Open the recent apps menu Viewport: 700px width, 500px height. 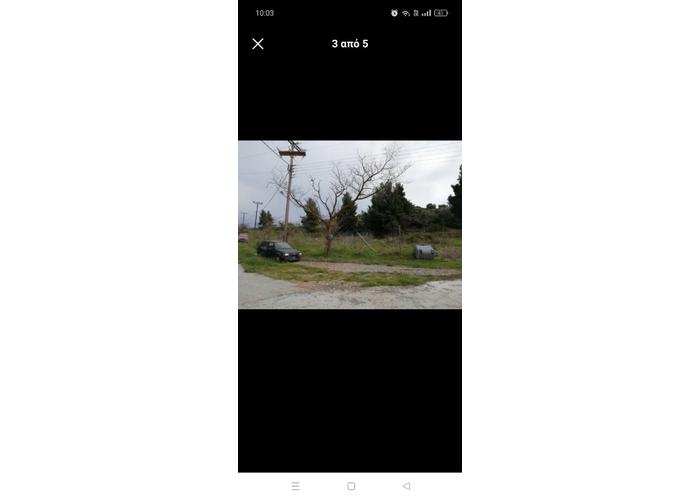(x=295, y=486)
